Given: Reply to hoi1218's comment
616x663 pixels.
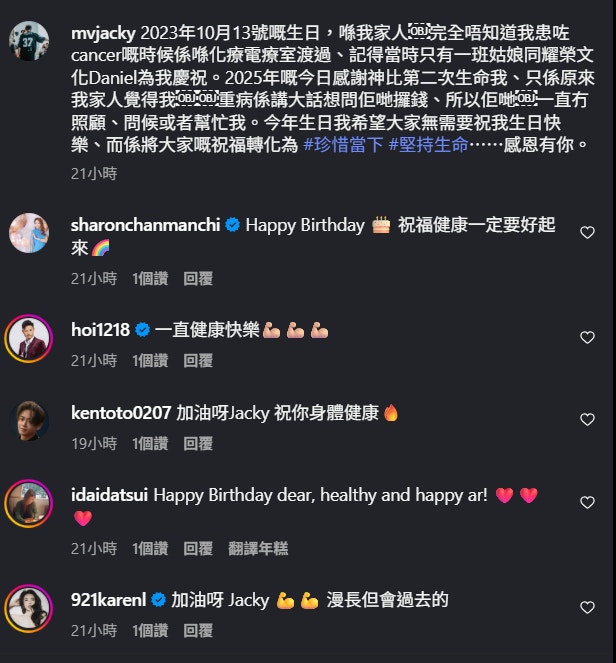Looking at the screenshot, I should coord(198,360).
